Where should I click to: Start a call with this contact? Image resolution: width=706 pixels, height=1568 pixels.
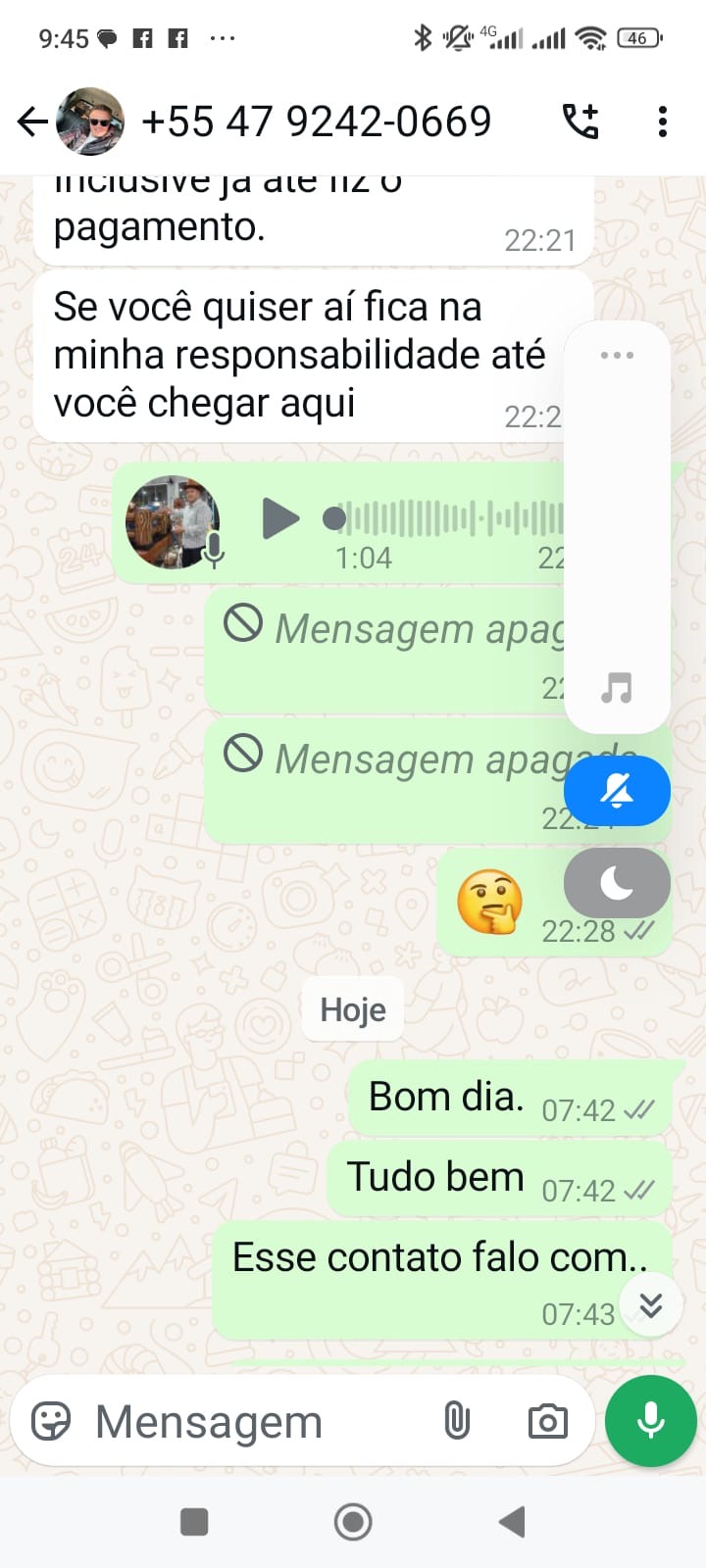coord(580,122)
